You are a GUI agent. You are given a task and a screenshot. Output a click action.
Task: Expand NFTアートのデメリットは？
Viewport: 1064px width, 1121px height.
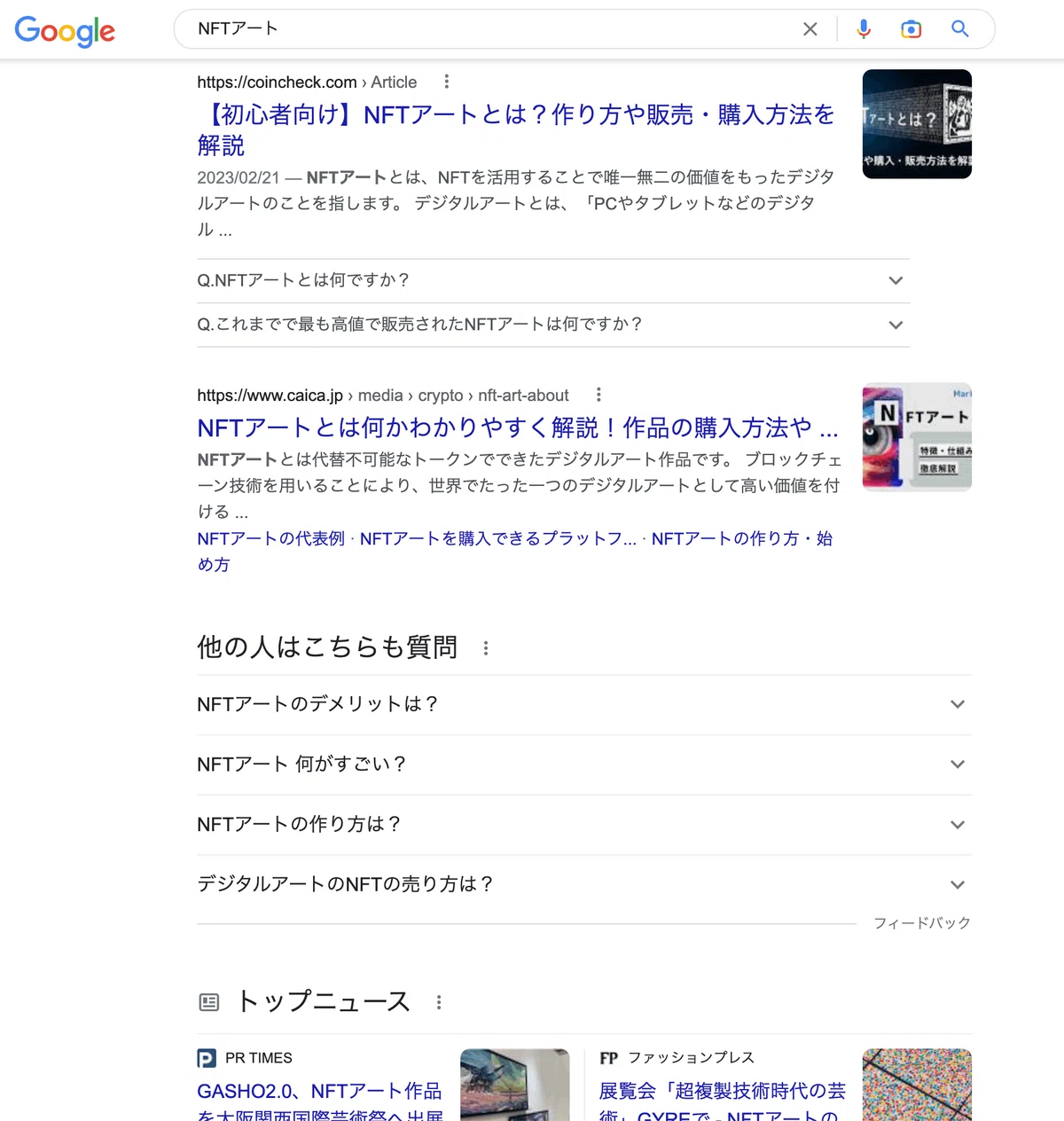tap(584, 704)
